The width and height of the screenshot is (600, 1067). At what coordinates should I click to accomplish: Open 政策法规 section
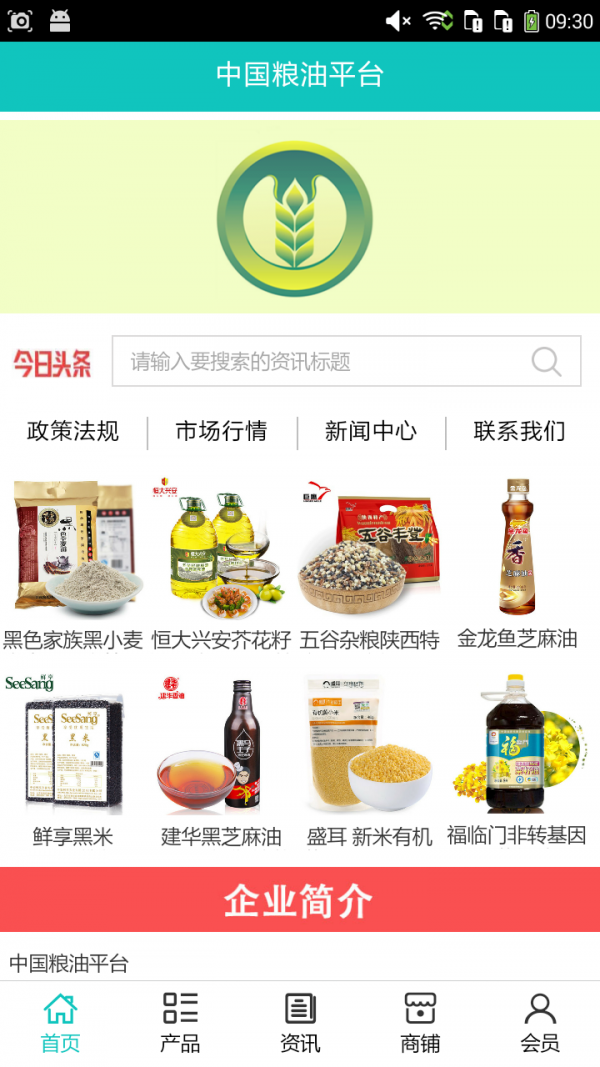coord(73,431)
